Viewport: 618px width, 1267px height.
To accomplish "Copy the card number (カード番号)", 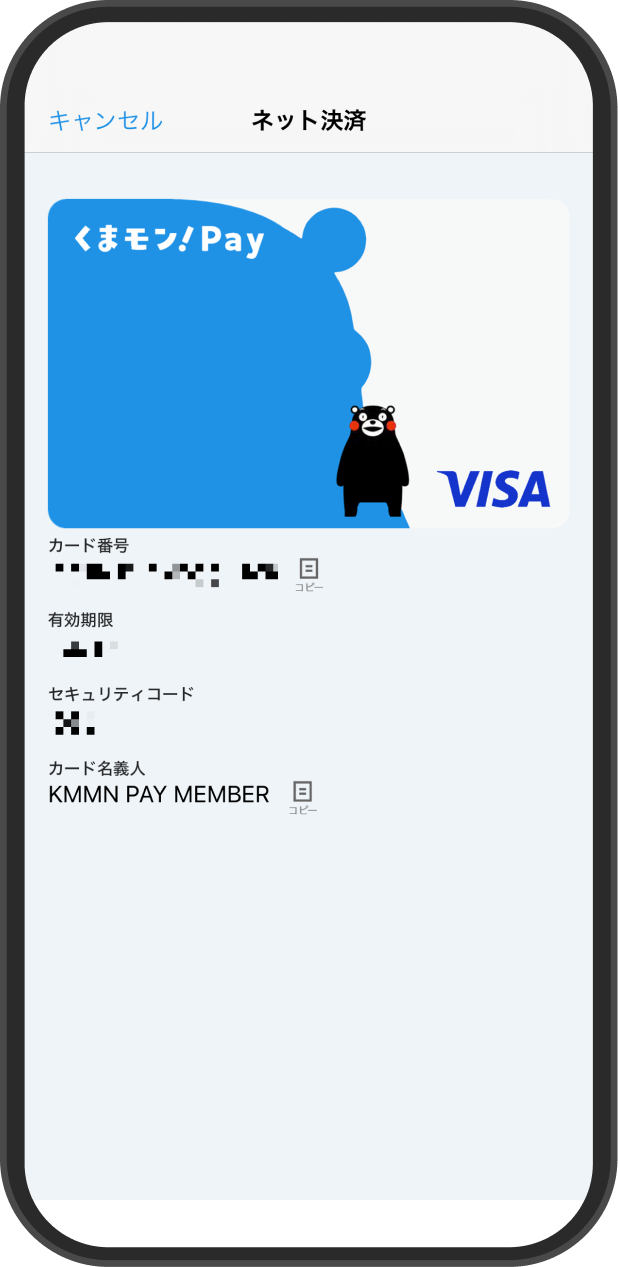I will 309,575.
